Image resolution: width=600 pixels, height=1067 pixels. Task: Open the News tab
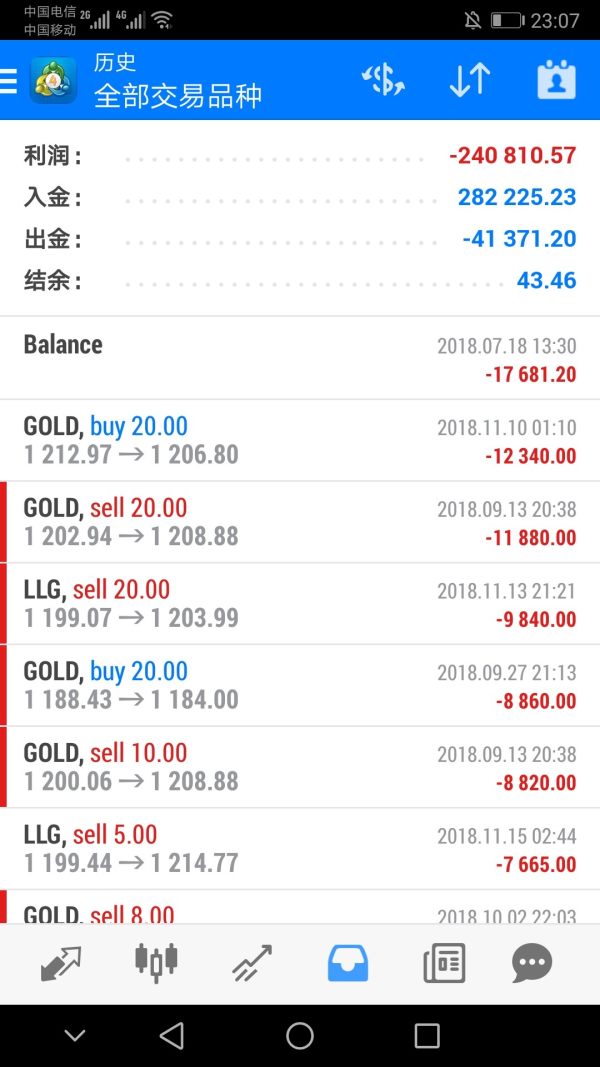444,963
